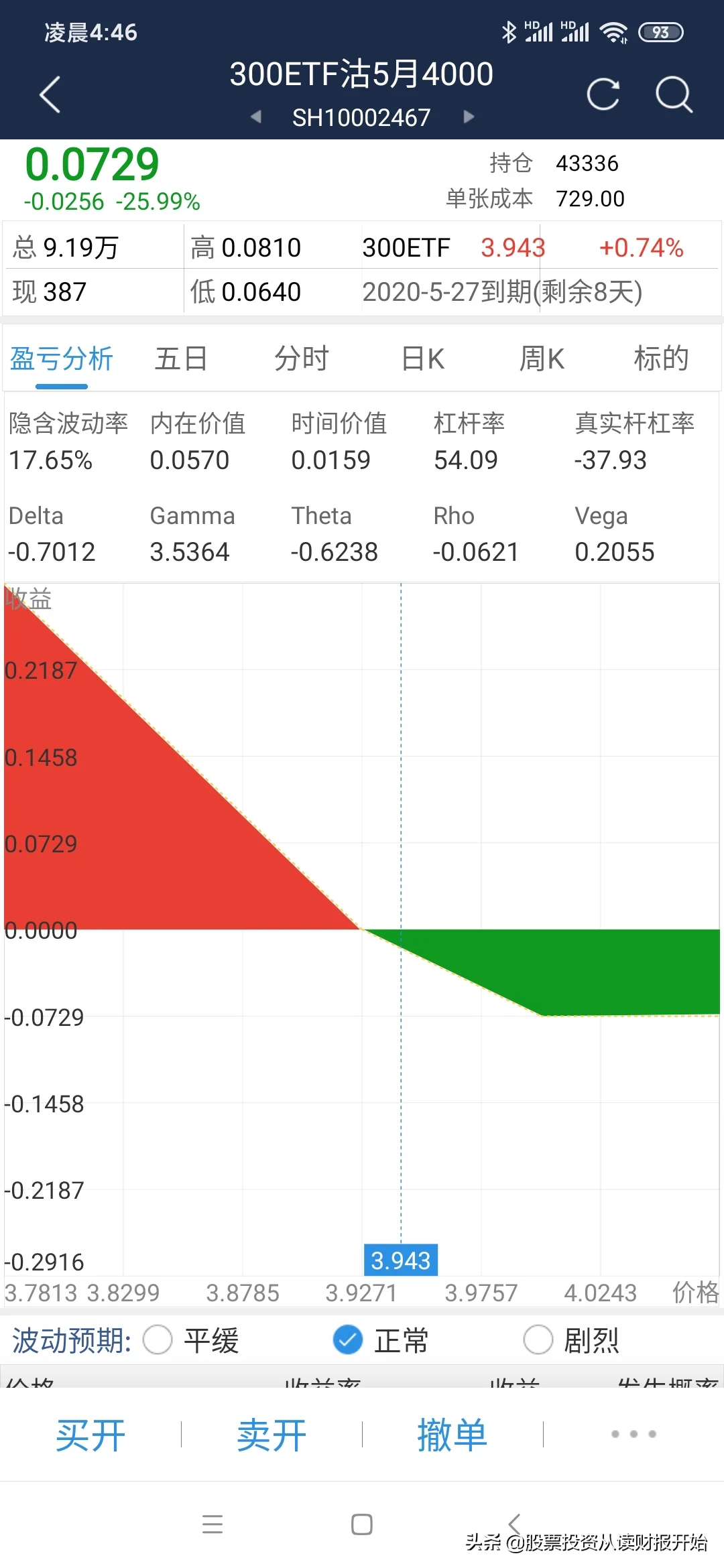This screenshot has height=1568, width=724.
Task: Go back using the header arrow
Action: tap(50, 94)
